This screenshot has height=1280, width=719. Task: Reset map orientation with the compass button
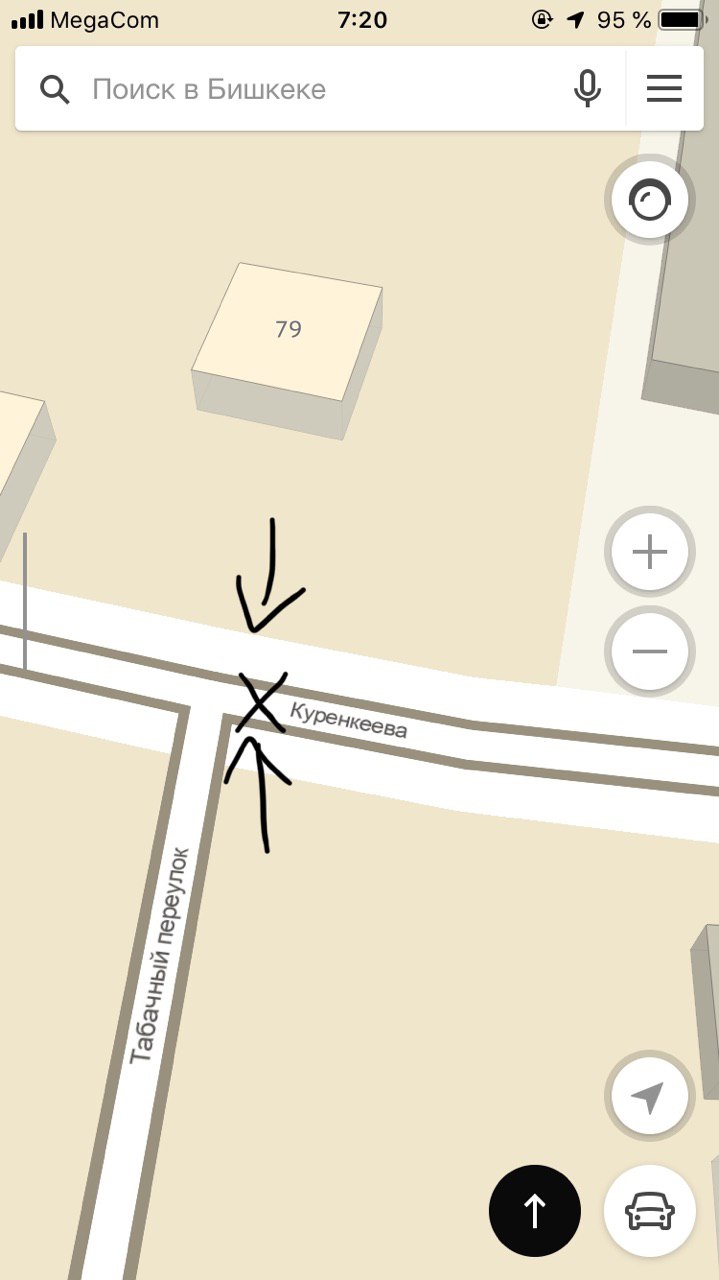[x=650, y=201]
